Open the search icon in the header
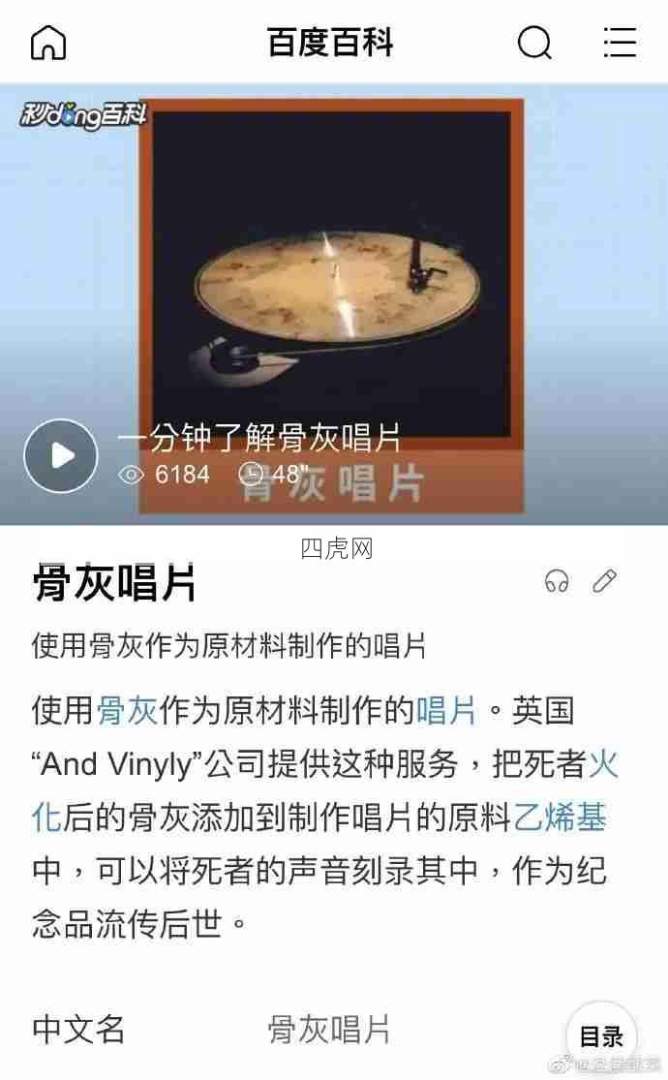This screenshot has width=668, height=1080. 534,43
